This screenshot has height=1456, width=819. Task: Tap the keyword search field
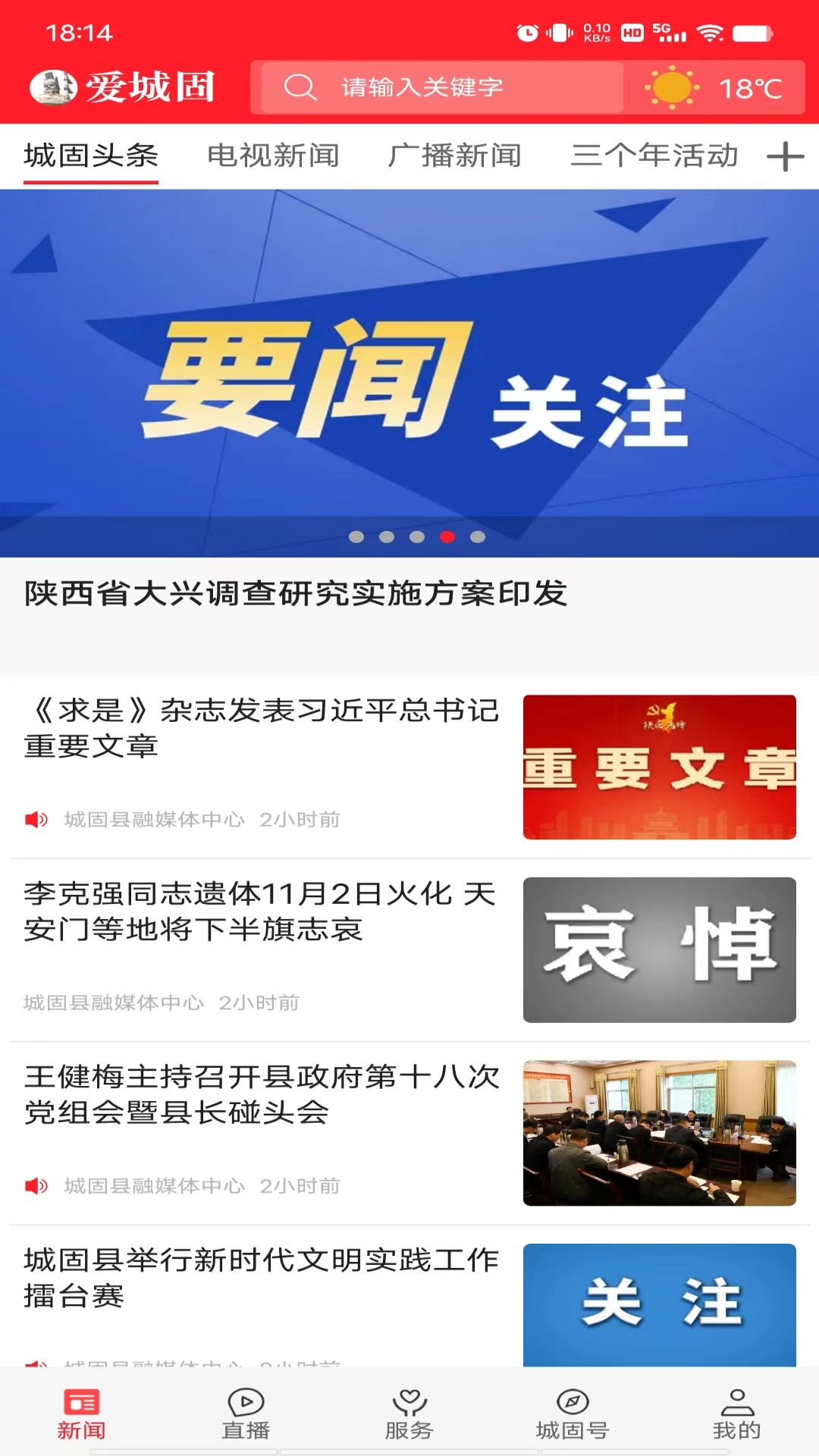(441, 88)
